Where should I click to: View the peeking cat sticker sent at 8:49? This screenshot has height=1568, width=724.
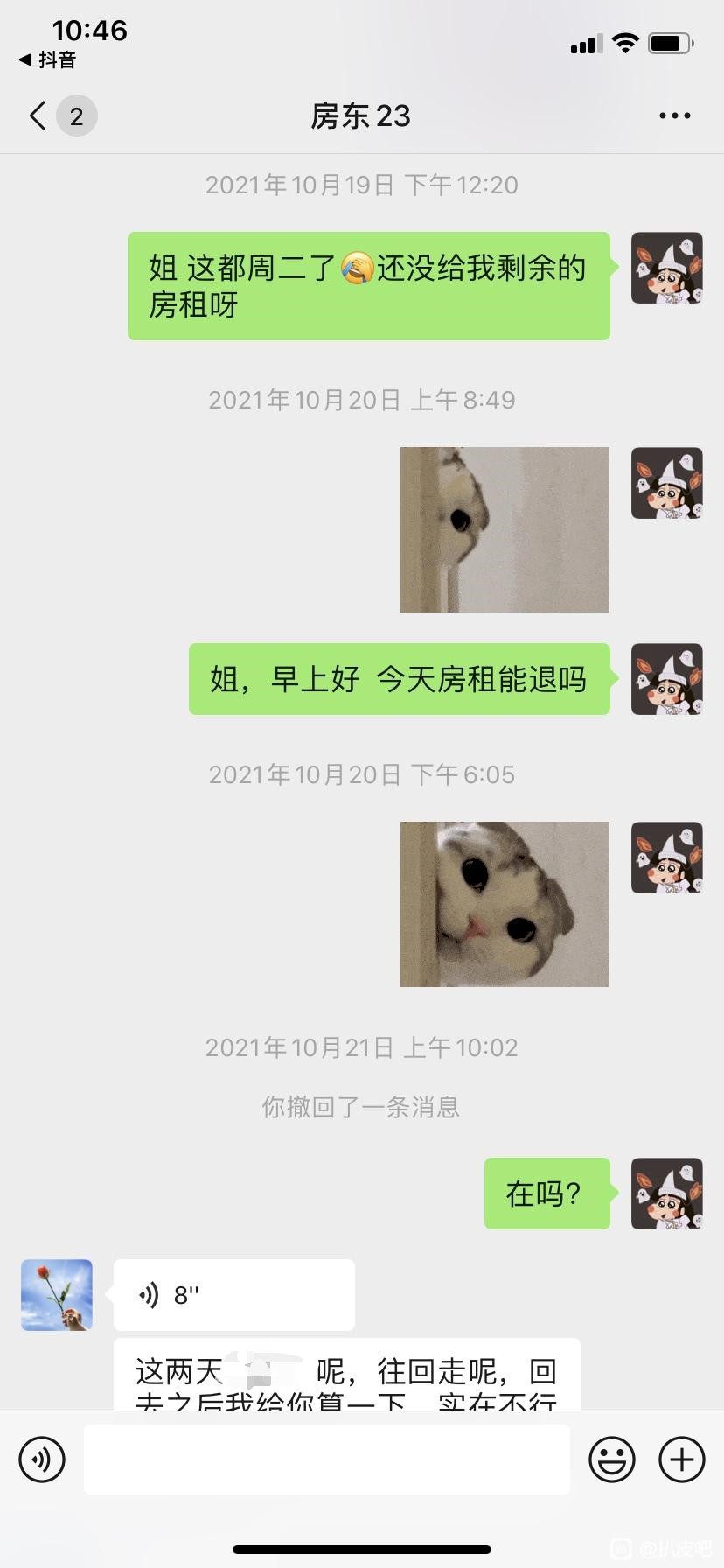click(505, 529)
